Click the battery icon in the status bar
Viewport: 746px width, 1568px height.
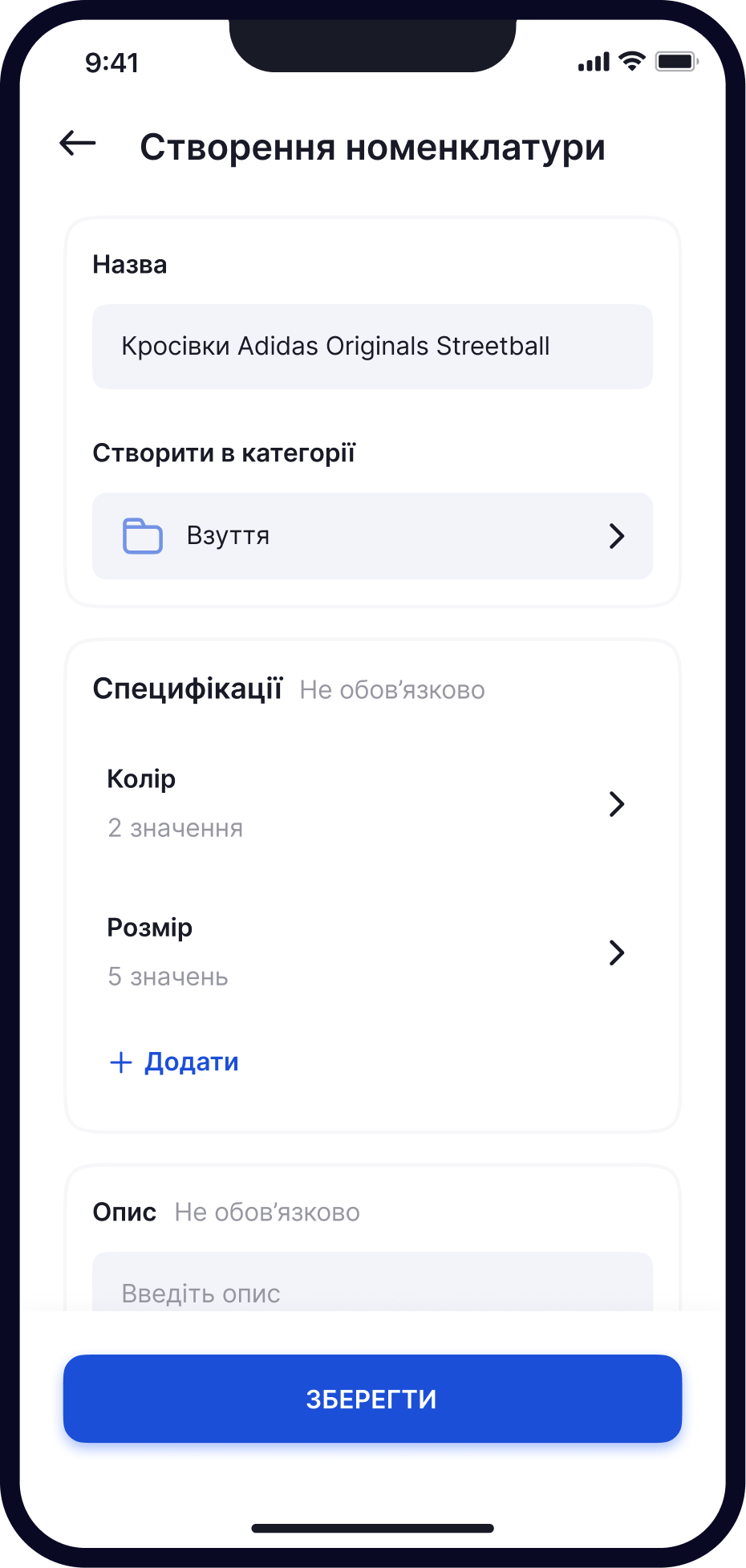pyautogui.click(x=678, y=59)
